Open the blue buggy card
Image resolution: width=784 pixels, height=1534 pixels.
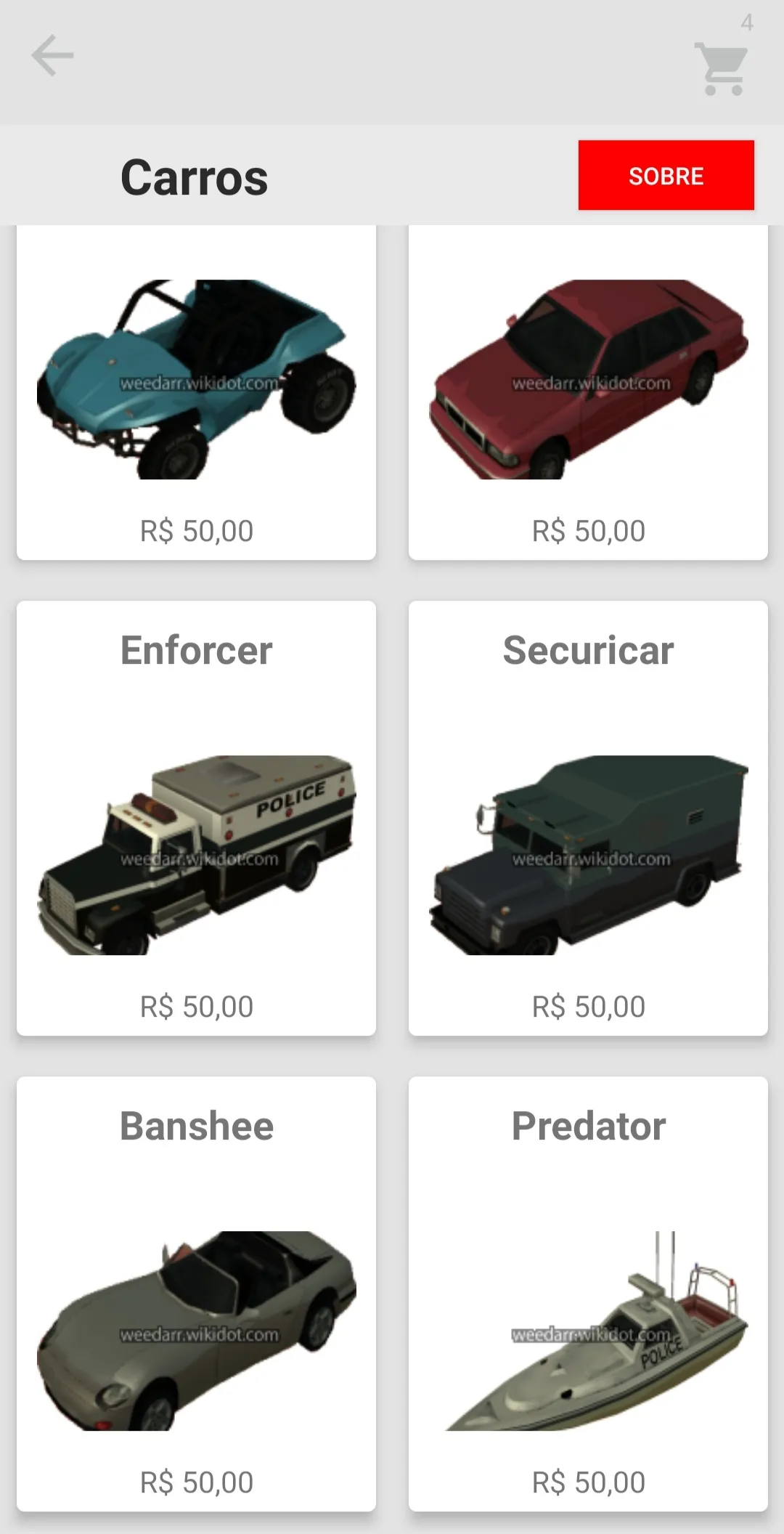[x=196, y=392]
